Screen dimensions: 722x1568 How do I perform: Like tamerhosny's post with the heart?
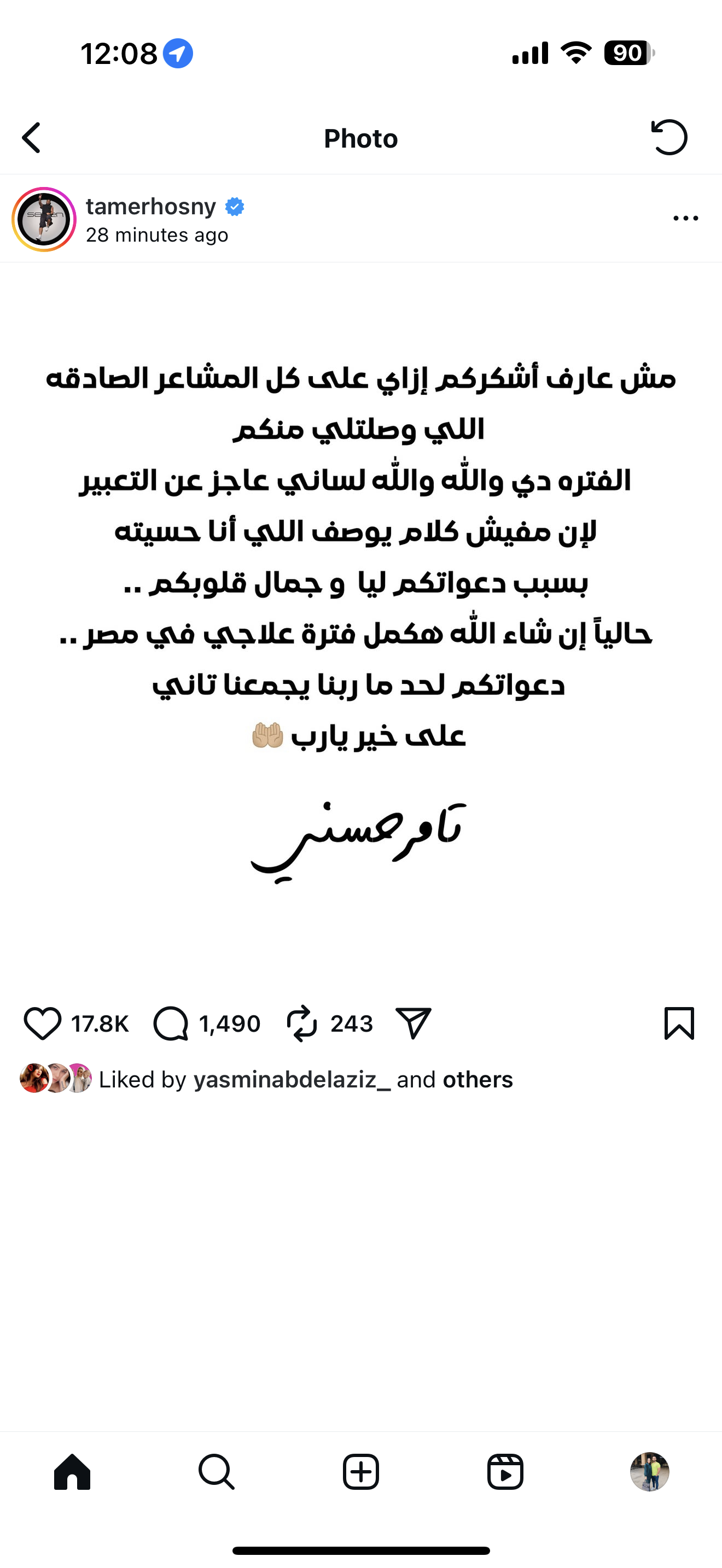42,1023
